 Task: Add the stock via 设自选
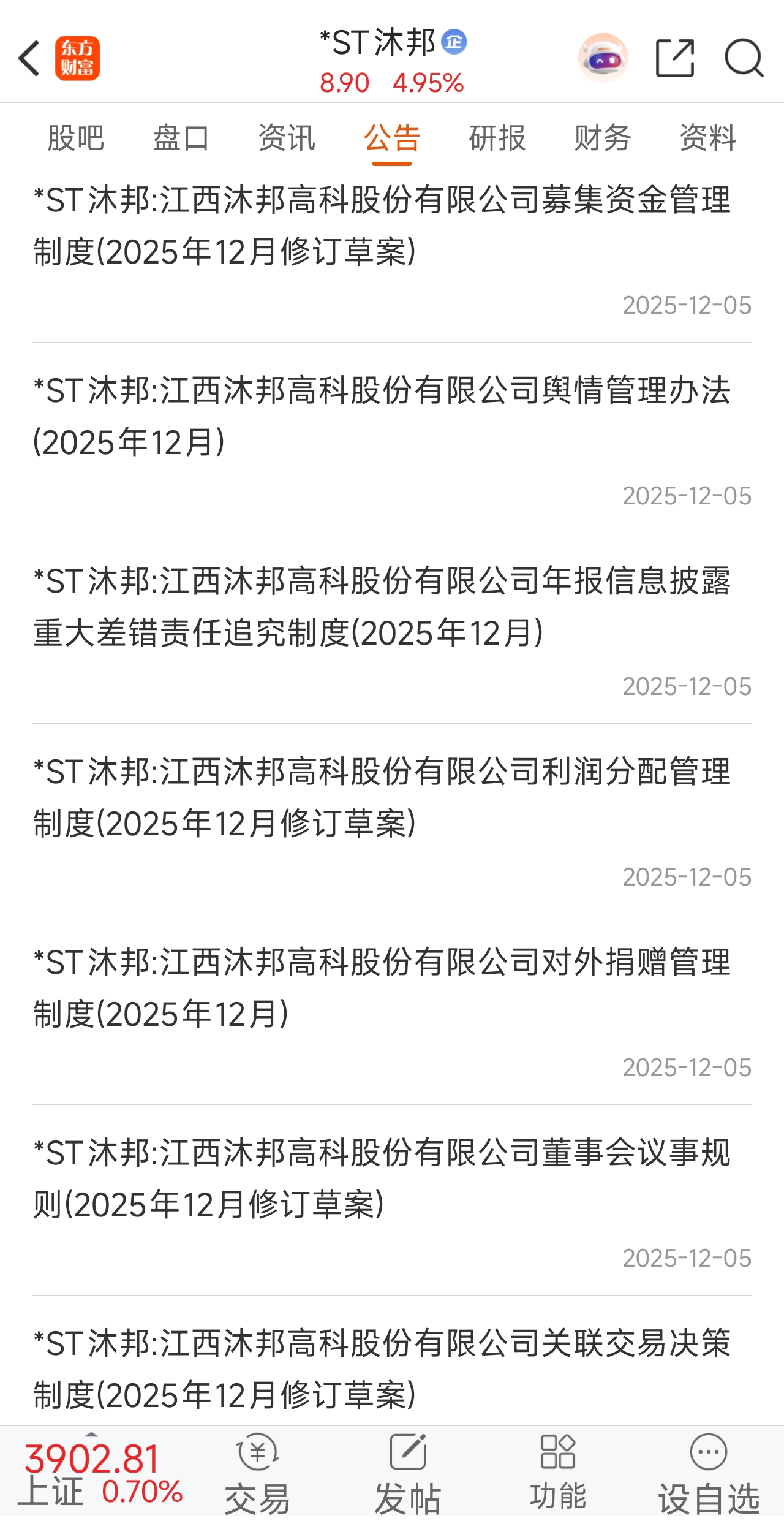tap(709, 1474)
